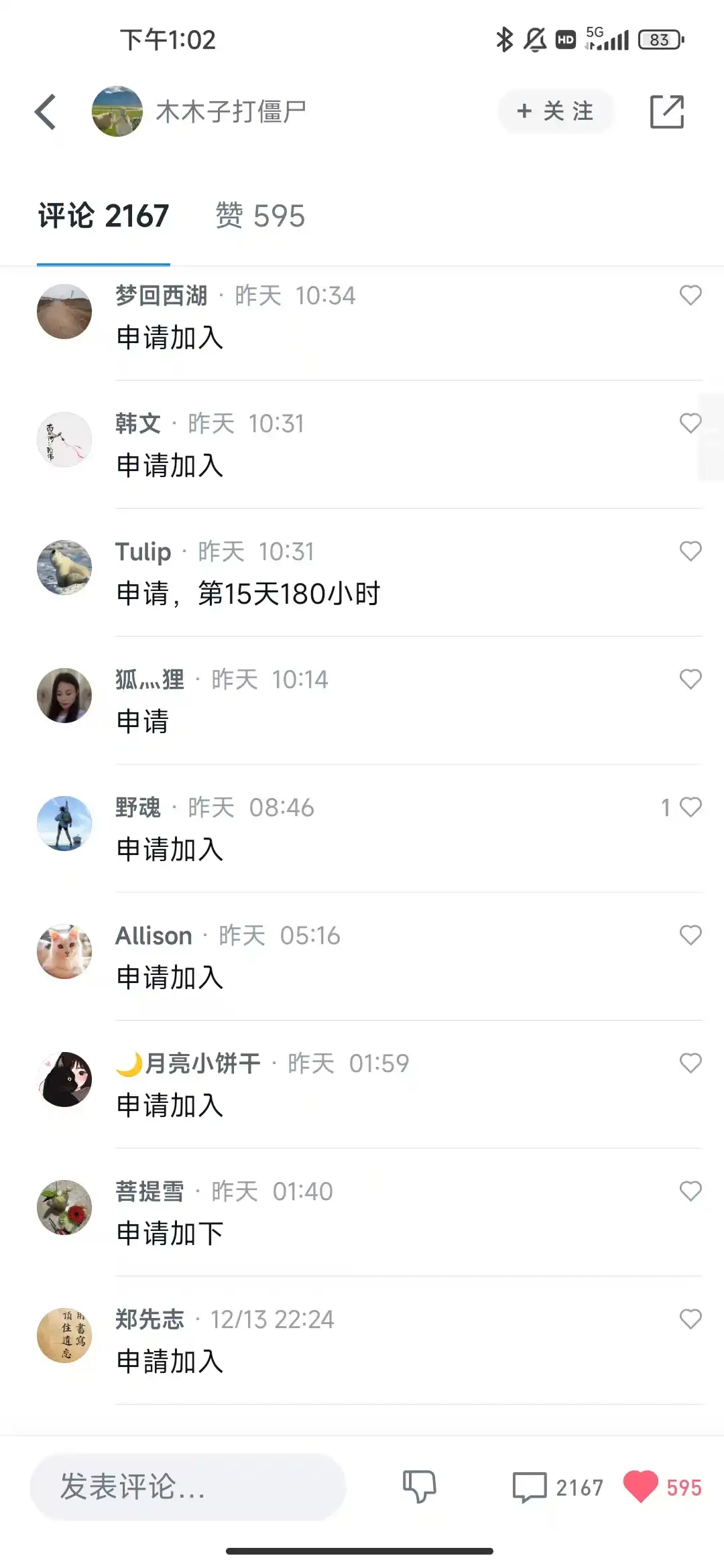This screenshot has width=724, height=1568.
Task: Follow 木木子打僵尸 with the 关注 button
Action: click(556, 111)
